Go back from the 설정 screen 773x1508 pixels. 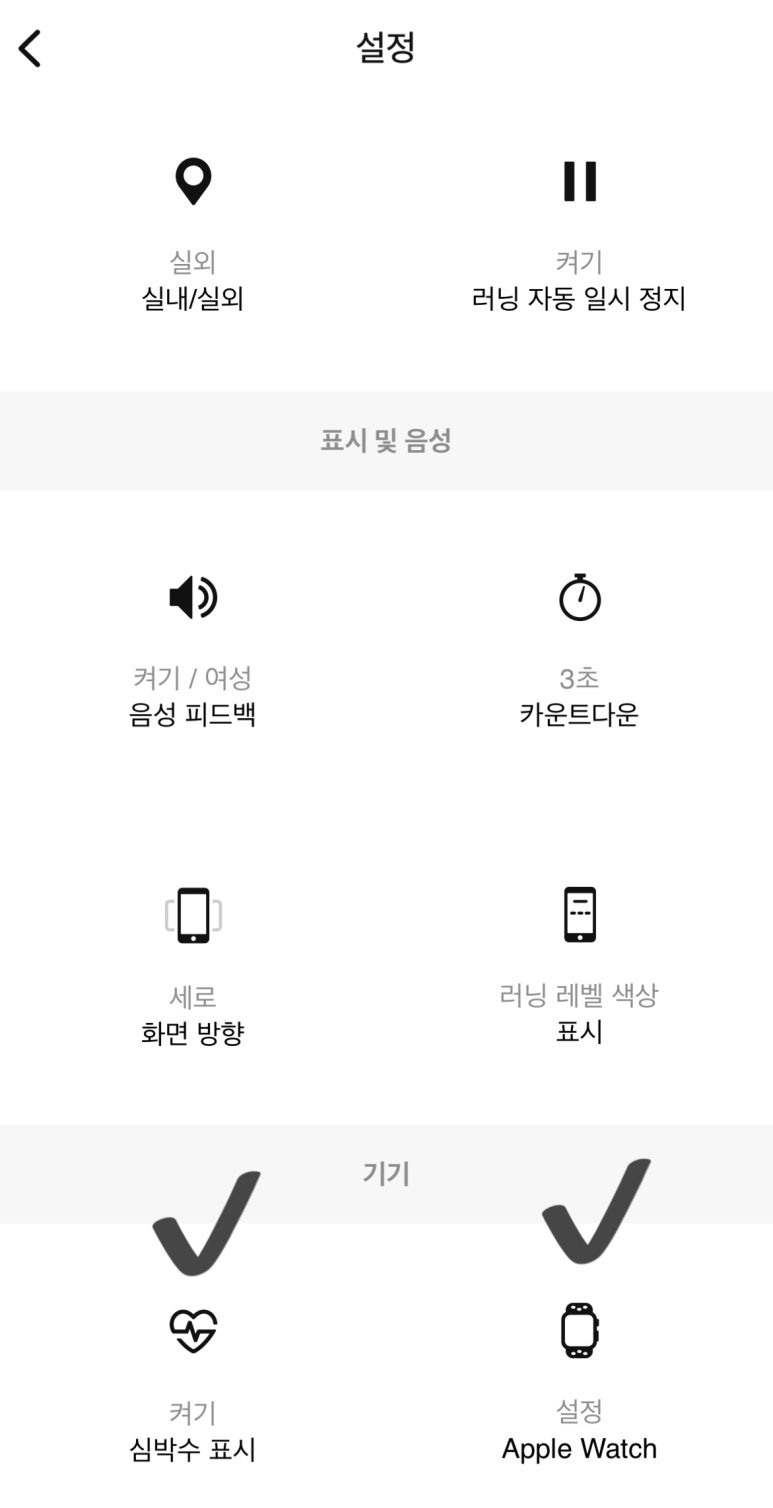31,48
